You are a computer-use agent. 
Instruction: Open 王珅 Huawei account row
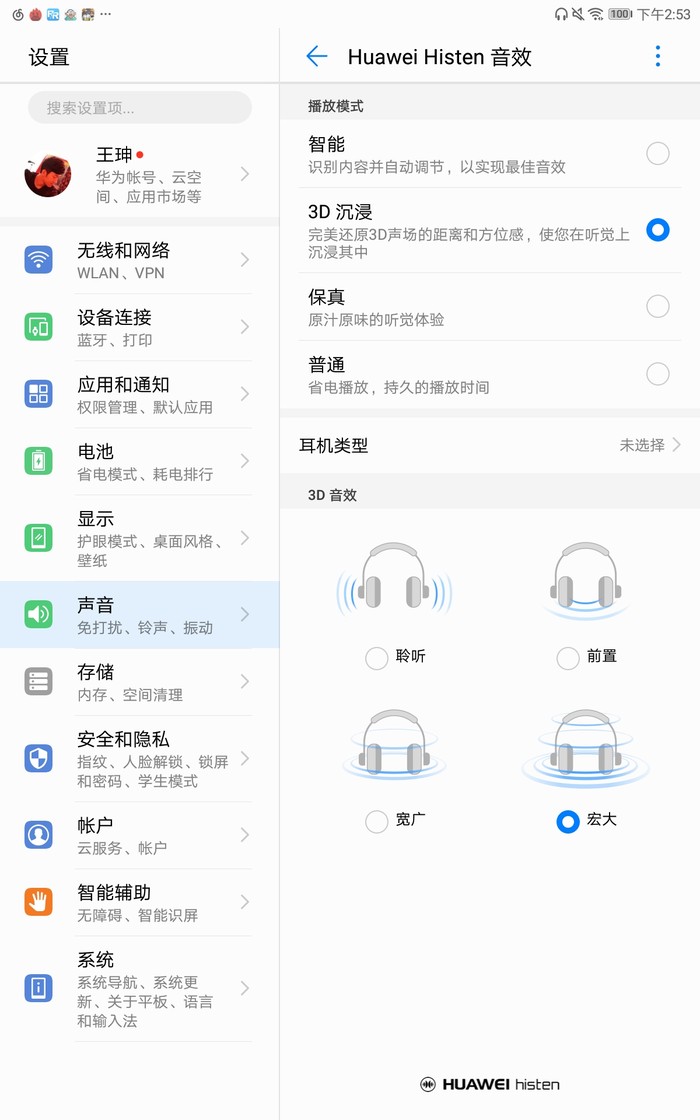click(140, 174)
